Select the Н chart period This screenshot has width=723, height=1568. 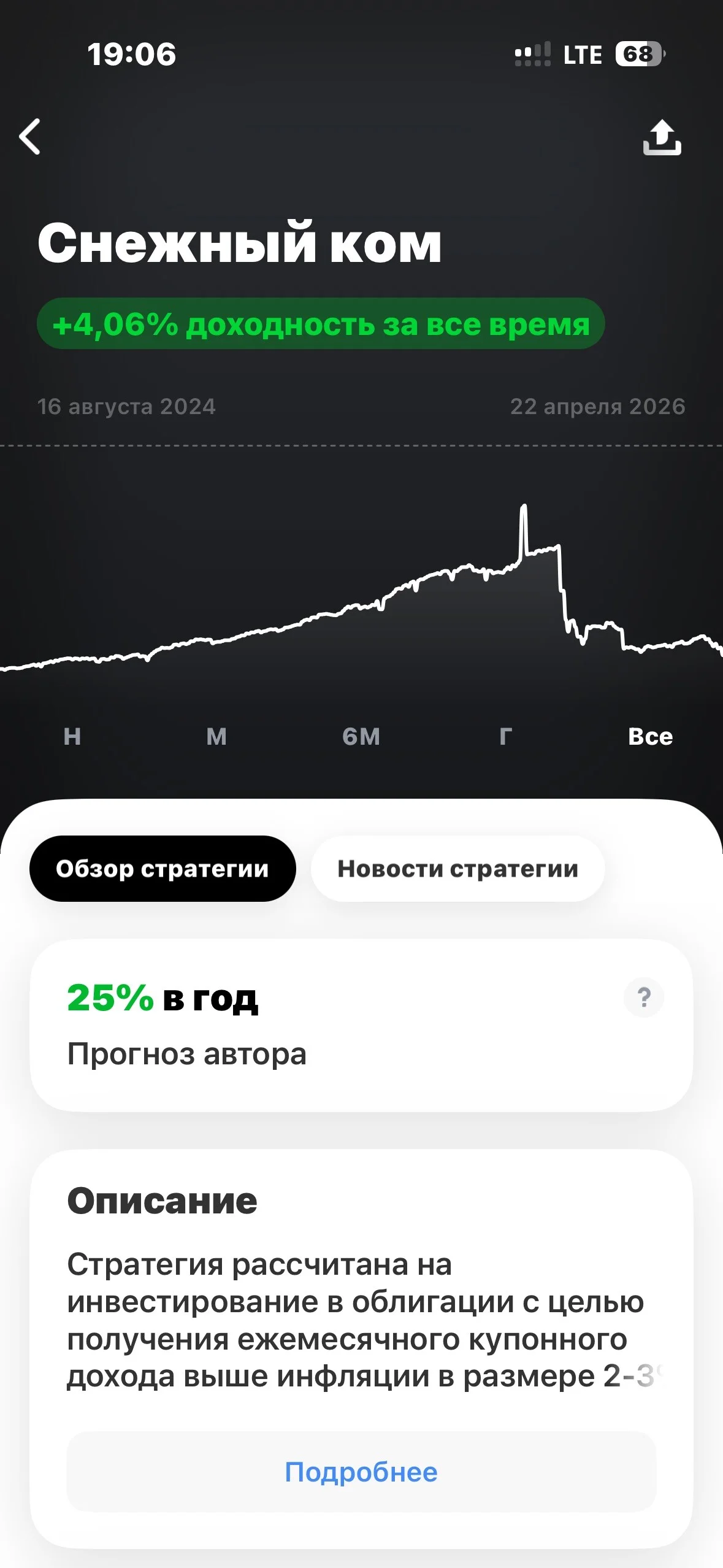pyautogui.click(x=72, y=736)
